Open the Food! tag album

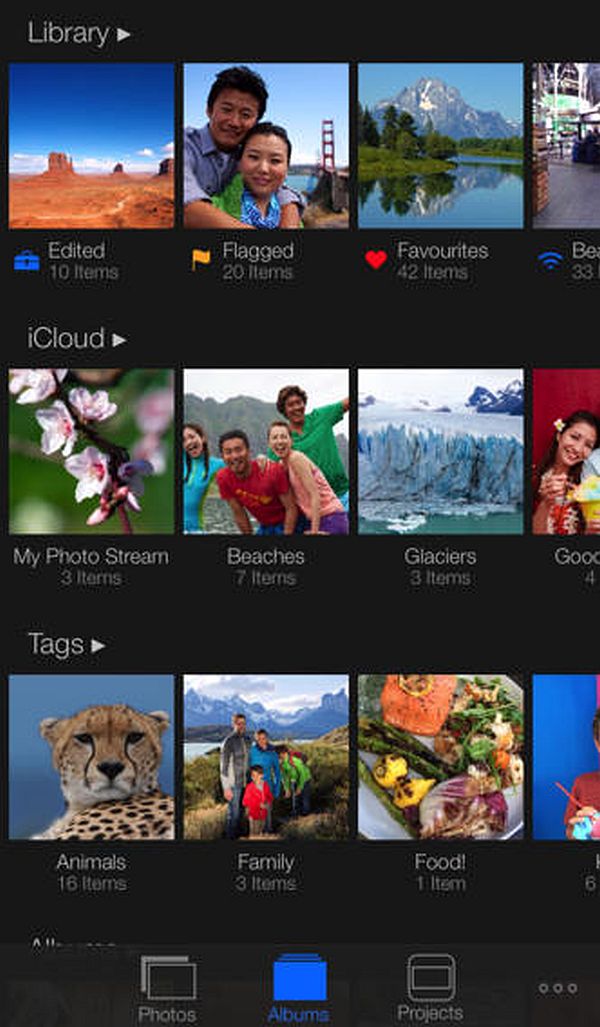(x=440, y=757)
